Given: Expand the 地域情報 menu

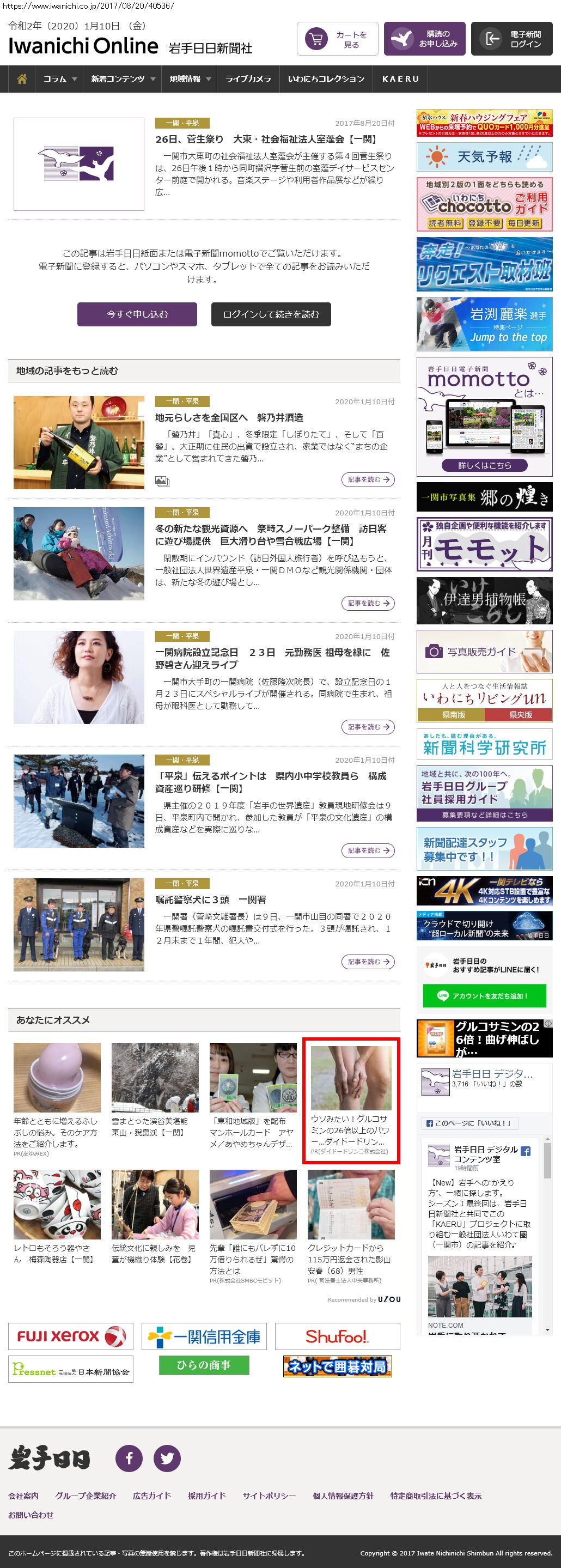Looking at the screenshot, I should (190, 79).
